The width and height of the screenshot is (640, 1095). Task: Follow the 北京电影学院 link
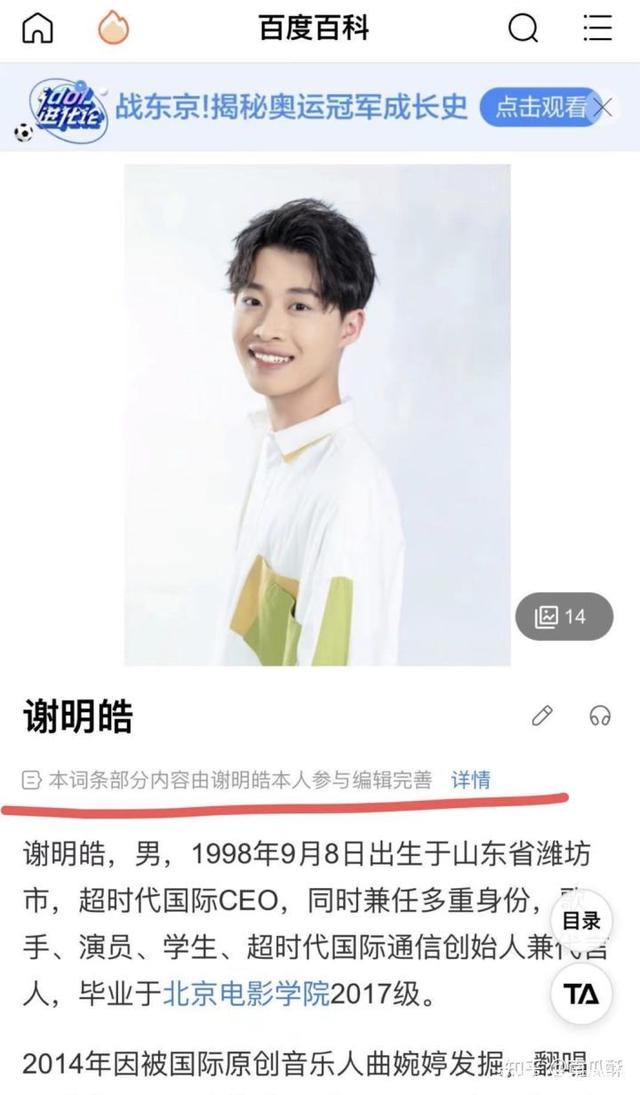(246, 993)
